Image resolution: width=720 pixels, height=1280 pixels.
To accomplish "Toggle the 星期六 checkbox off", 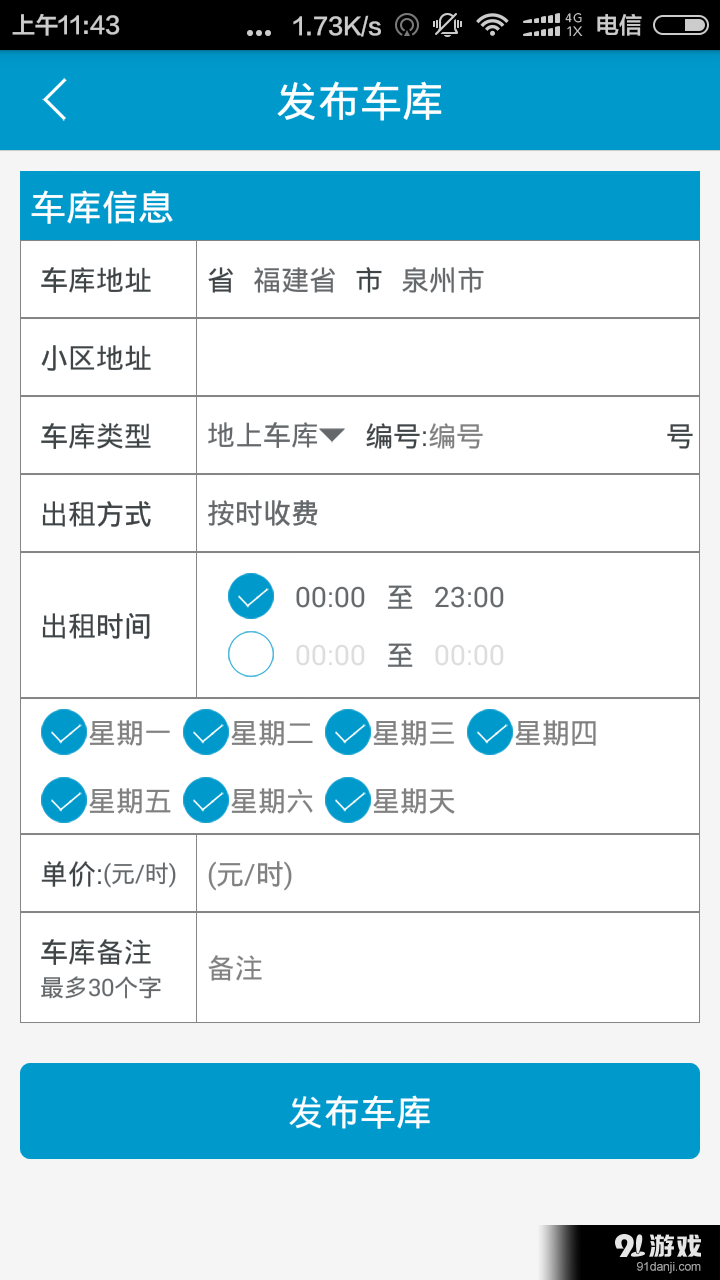I will point(206,800).
